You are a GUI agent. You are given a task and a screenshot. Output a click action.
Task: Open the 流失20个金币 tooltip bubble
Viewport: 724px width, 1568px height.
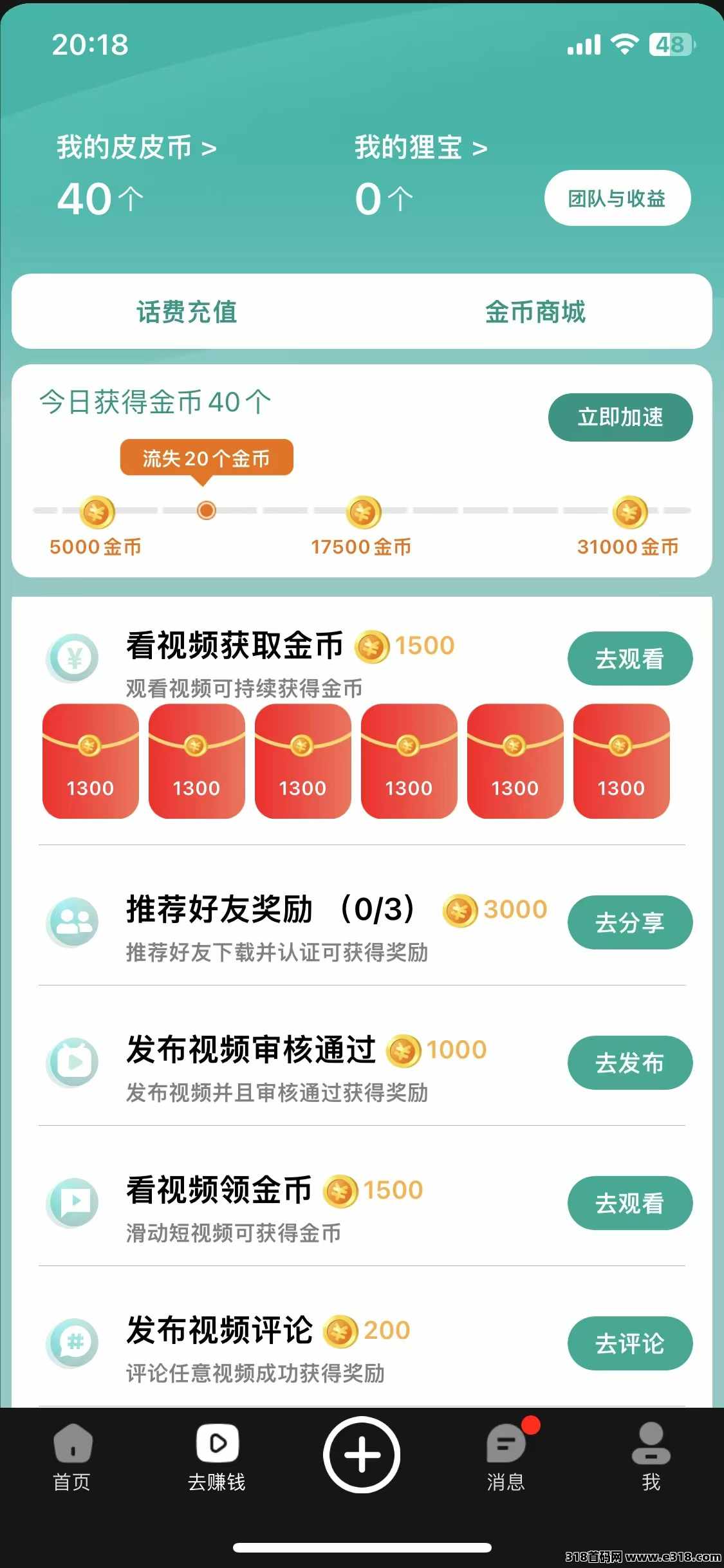(x=207, y=457)
